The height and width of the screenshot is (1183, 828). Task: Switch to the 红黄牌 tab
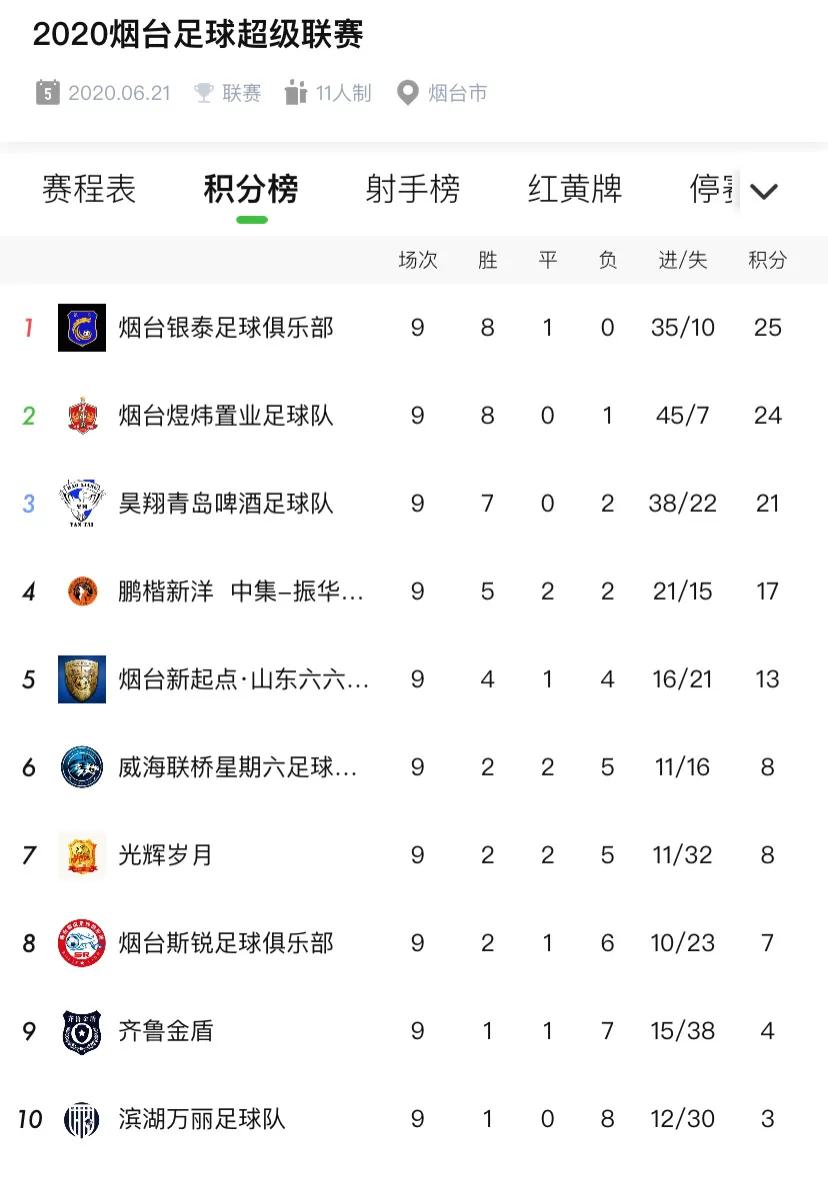pyautogui.click(x=575, y=189)
